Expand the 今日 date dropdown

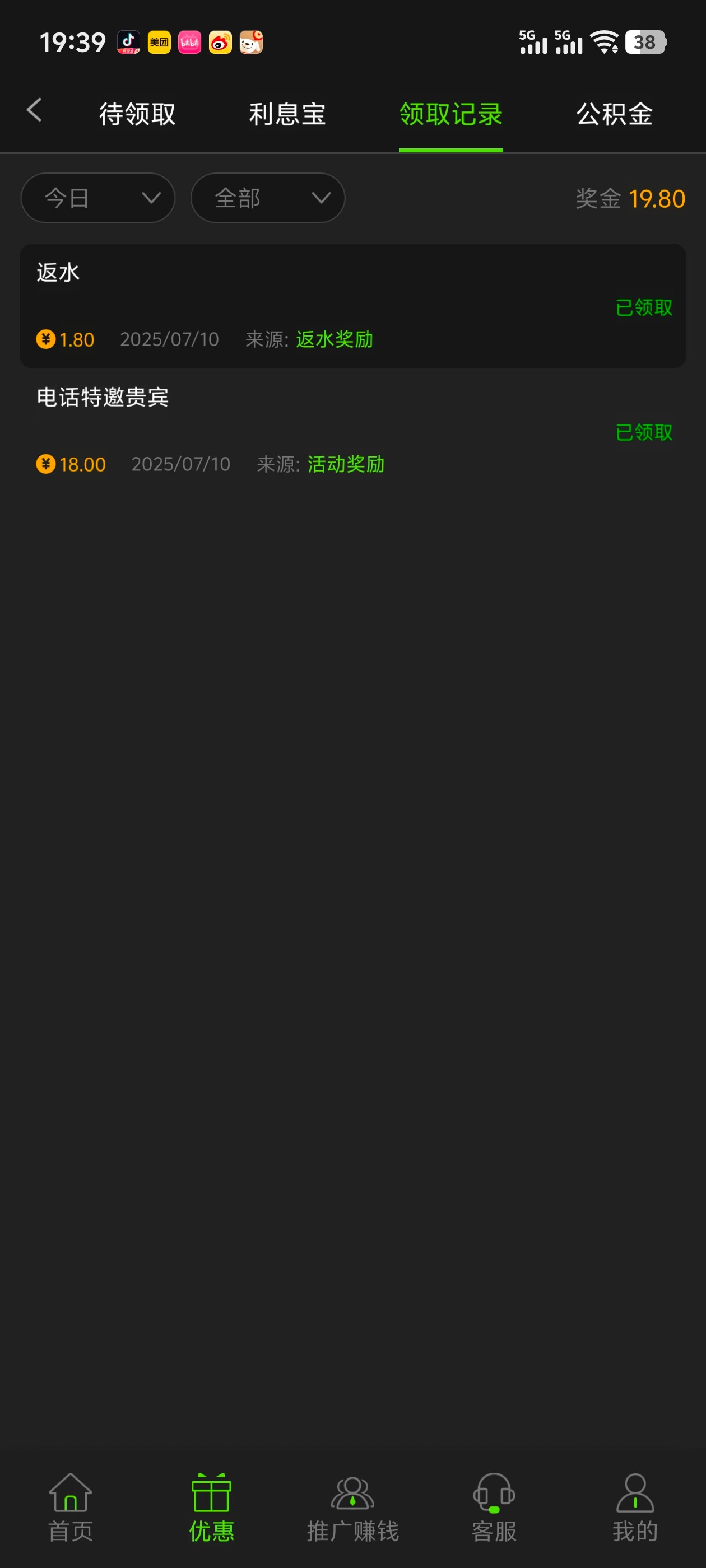point(98,198)
